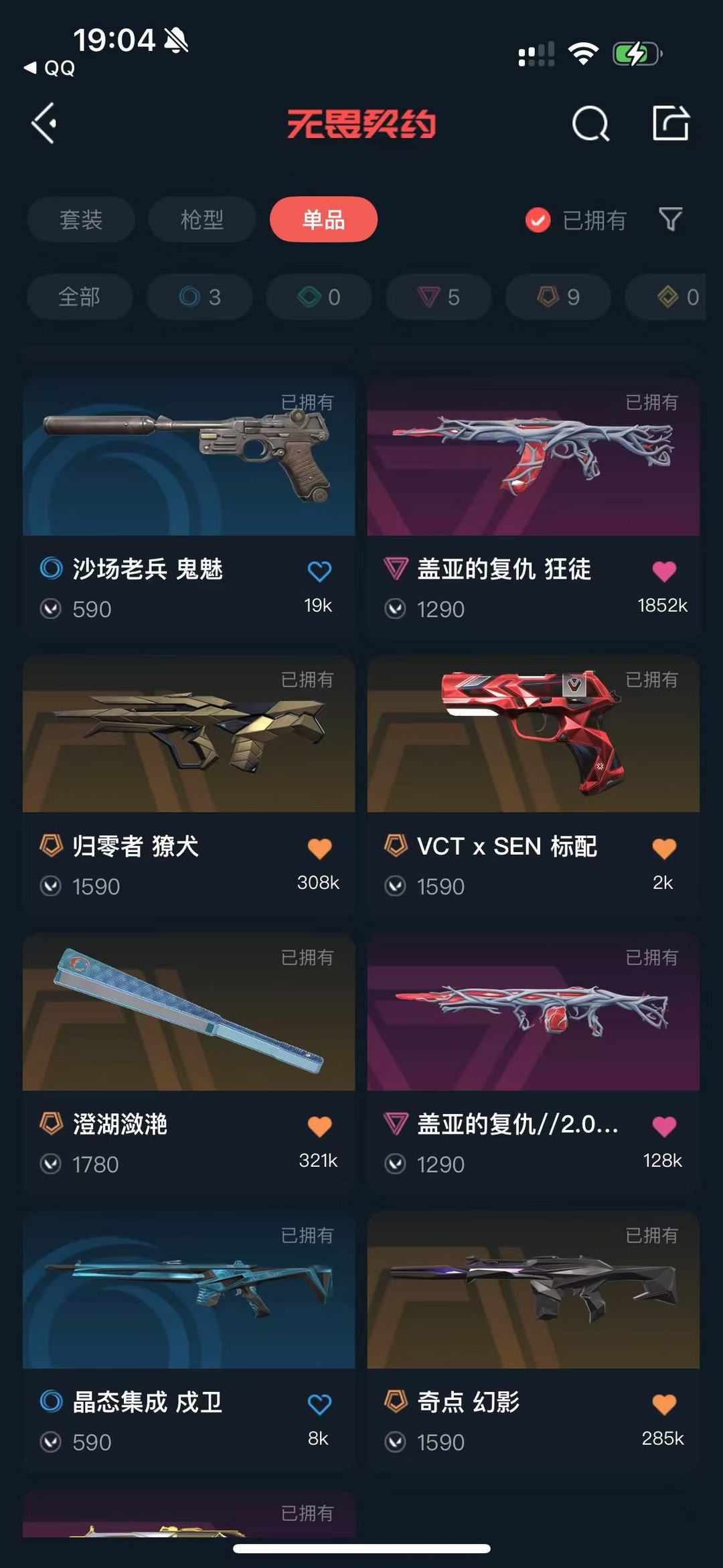Filter by orange tier chip showing 9

(558, 297)
